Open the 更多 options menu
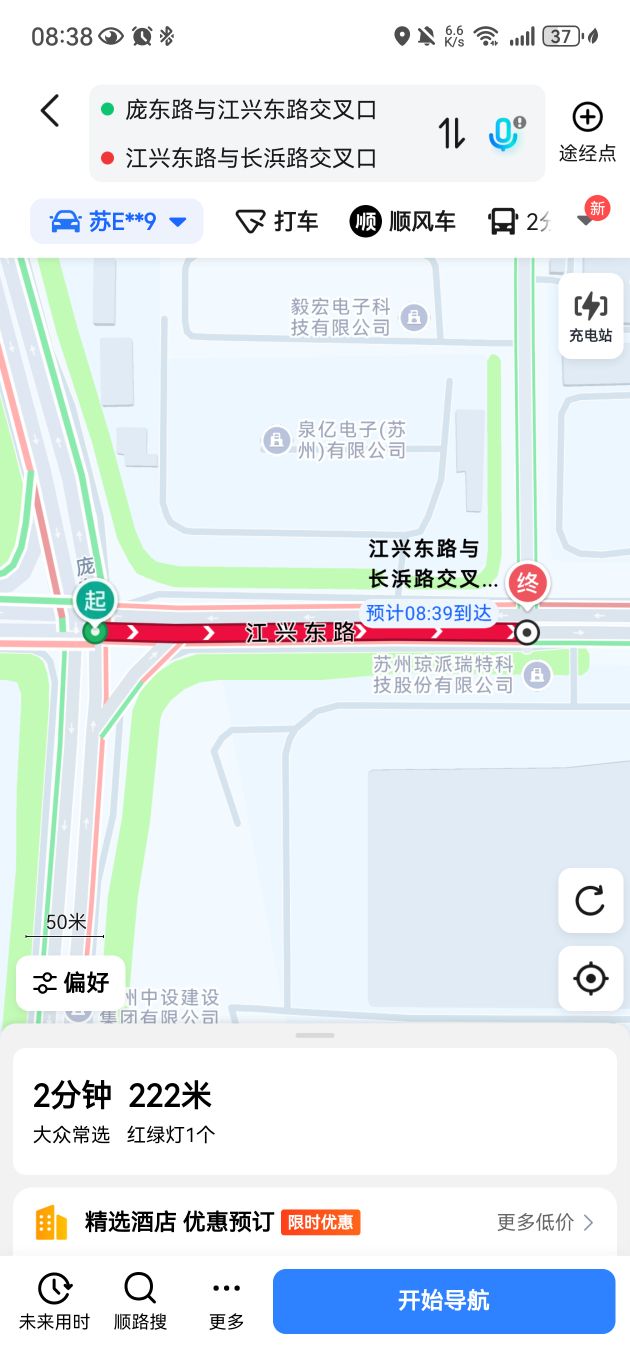The image size is (630, 1360). point(227,1302)
